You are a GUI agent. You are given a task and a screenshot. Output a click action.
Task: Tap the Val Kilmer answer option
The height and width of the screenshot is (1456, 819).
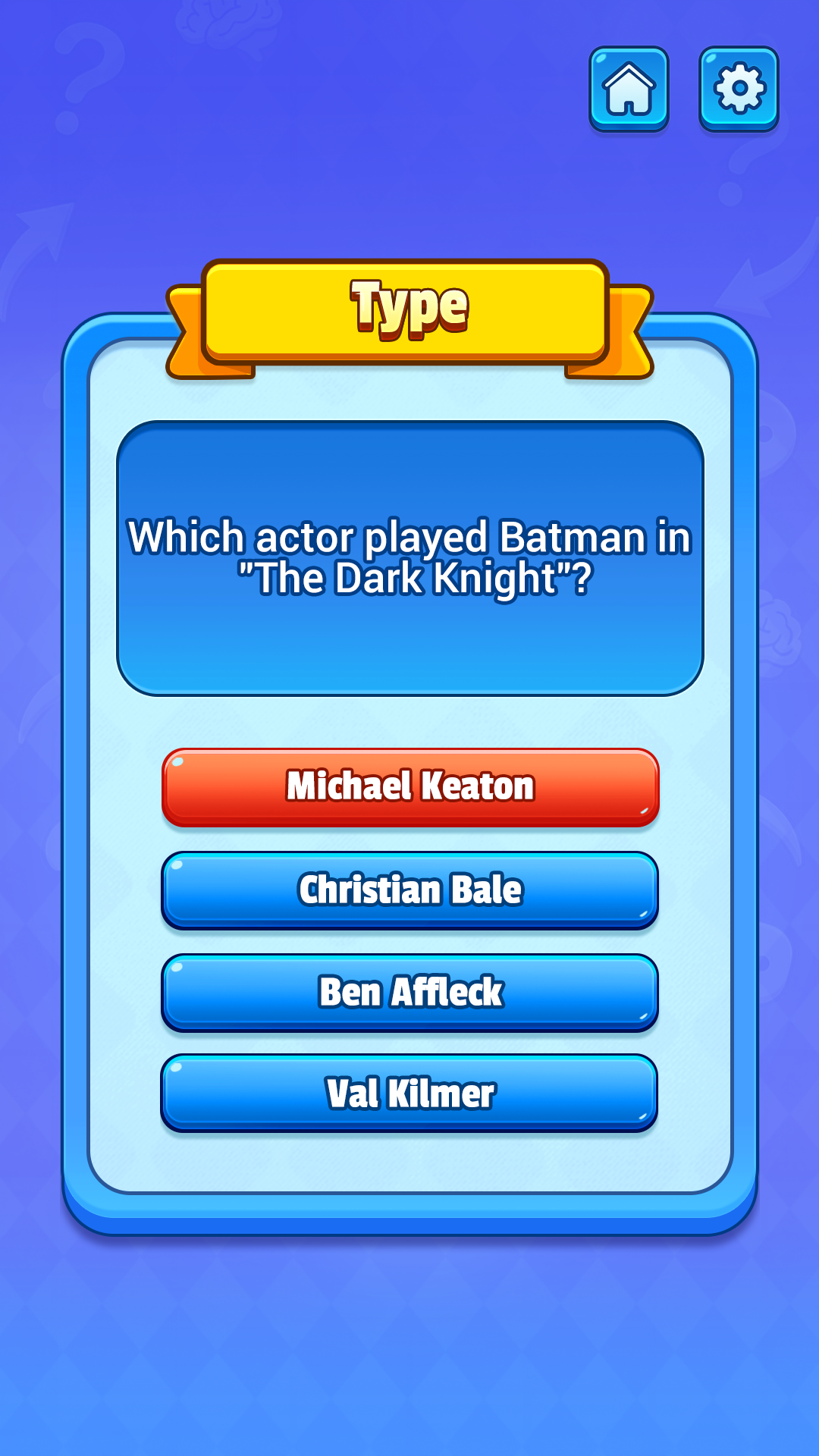[x=410, y=1094]
